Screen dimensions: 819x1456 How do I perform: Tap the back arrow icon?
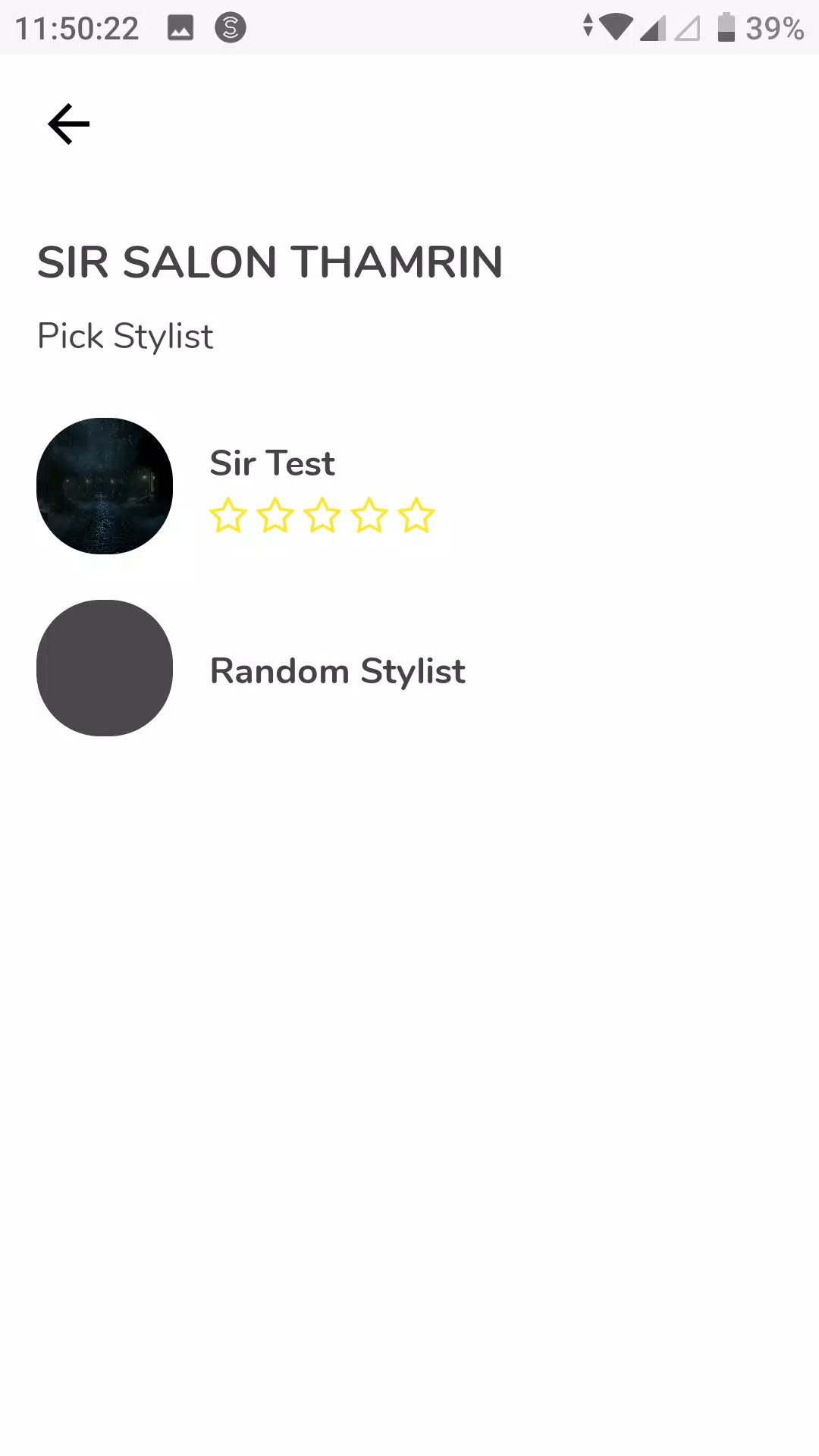(x=67, y=124)
